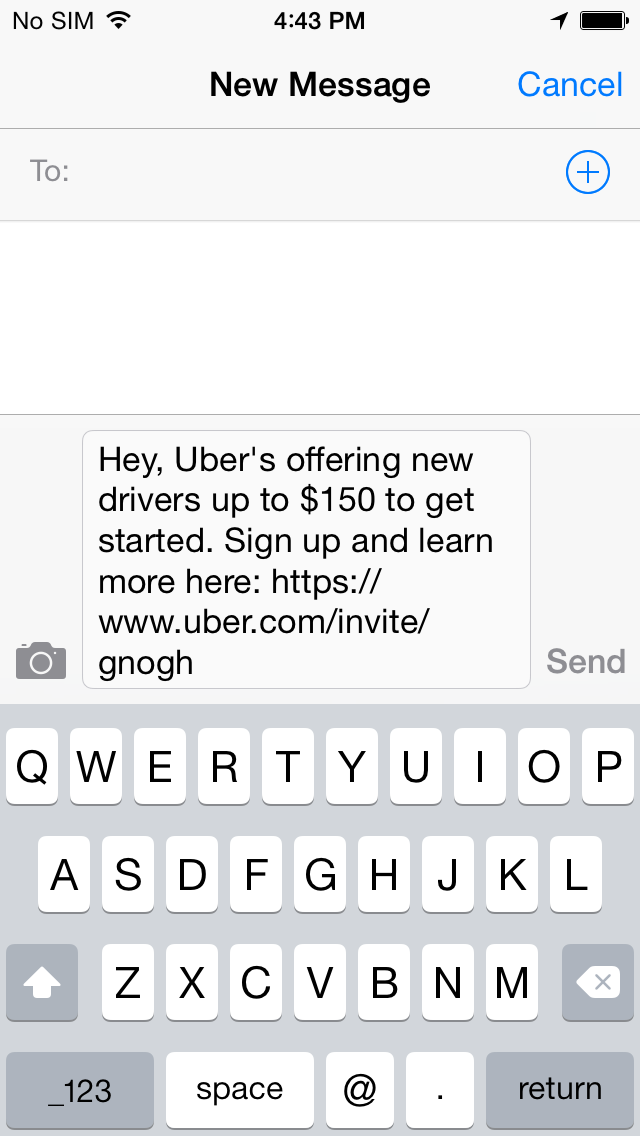Tap the message text box
Viewport: 640px width, 1136px height.
306,559
